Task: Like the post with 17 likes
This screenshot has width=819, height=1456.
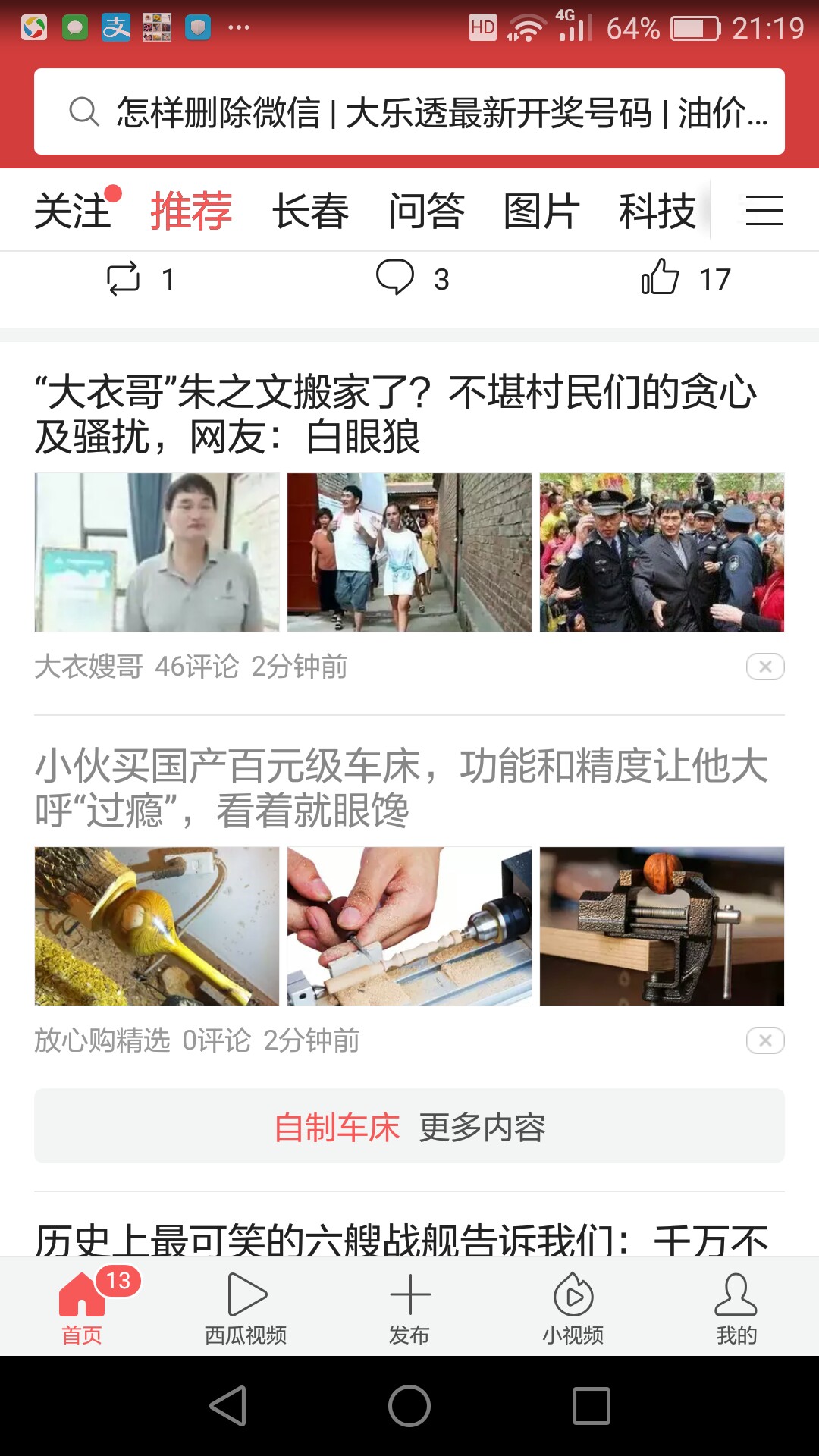Action: point(660,278)
